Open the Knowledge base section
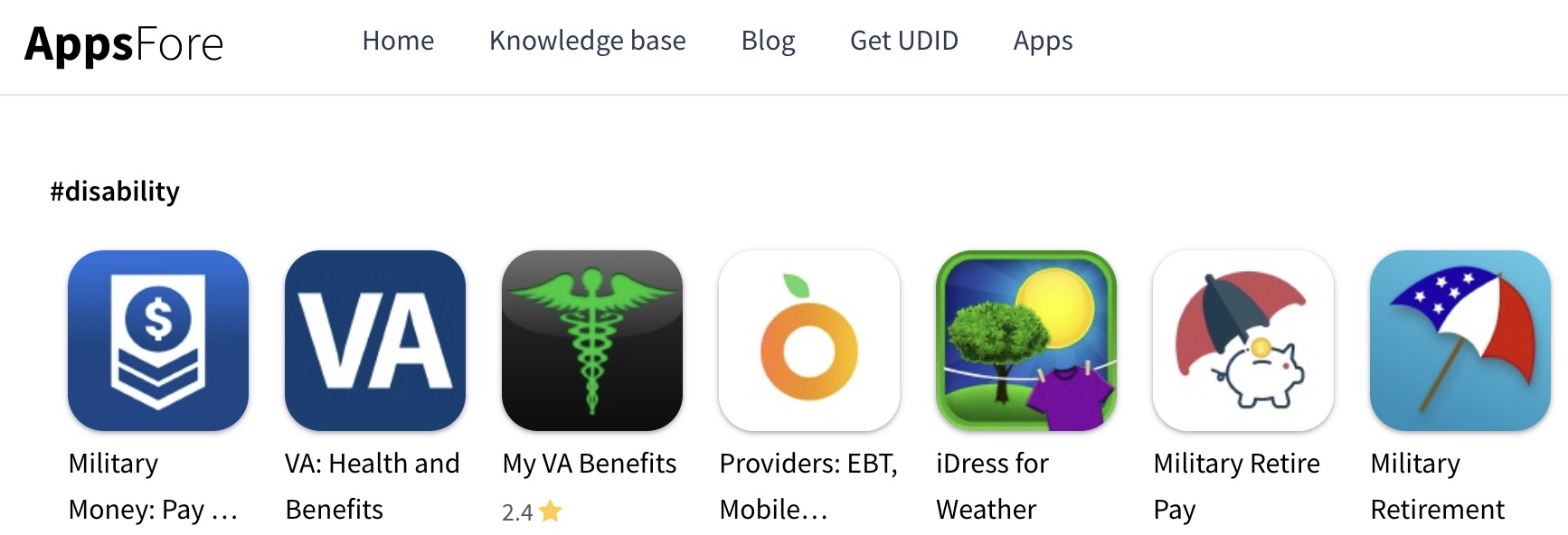Image resolution: width=1568 pixels, height=535 pixels. pos(587,41)
